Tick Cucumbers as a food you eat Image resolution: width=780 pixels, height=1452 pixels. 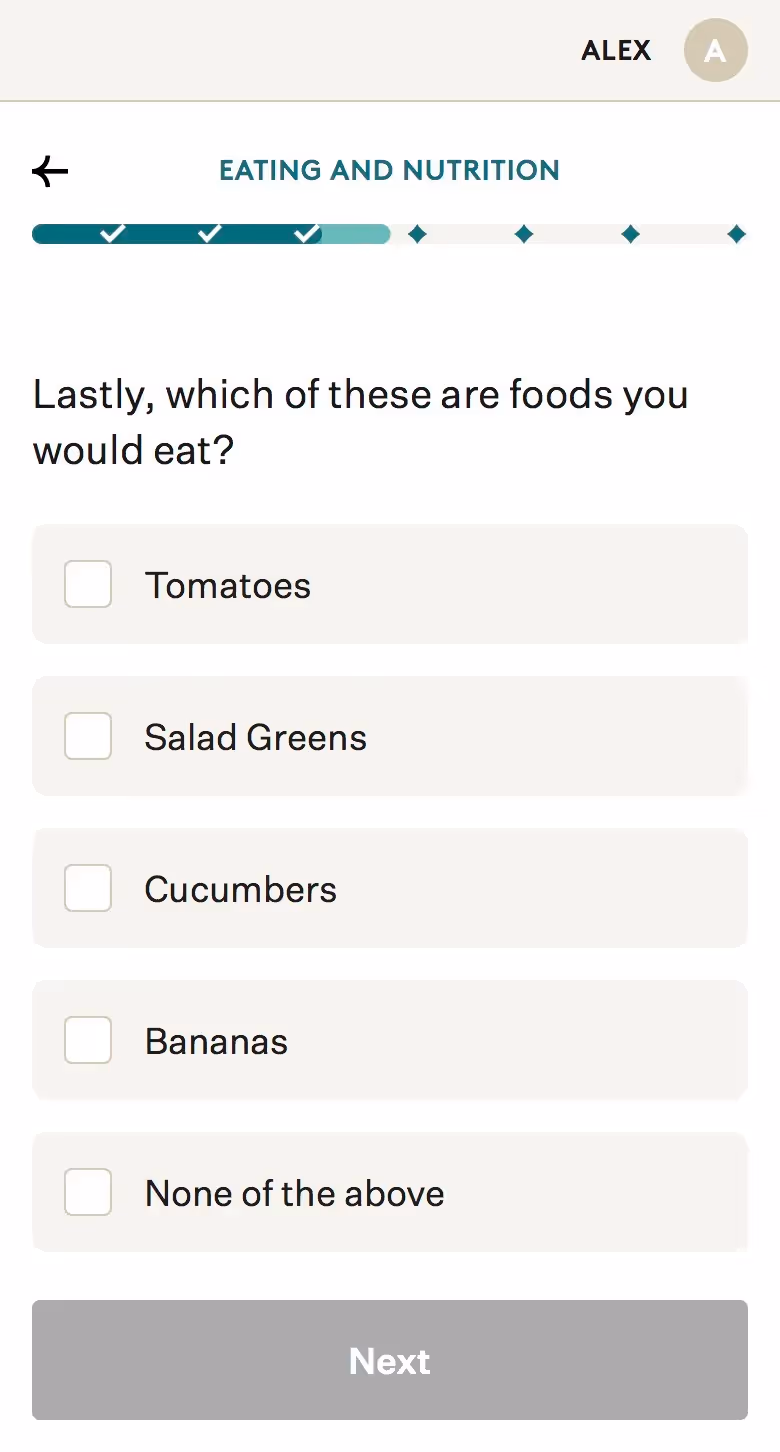coord(88,889)
